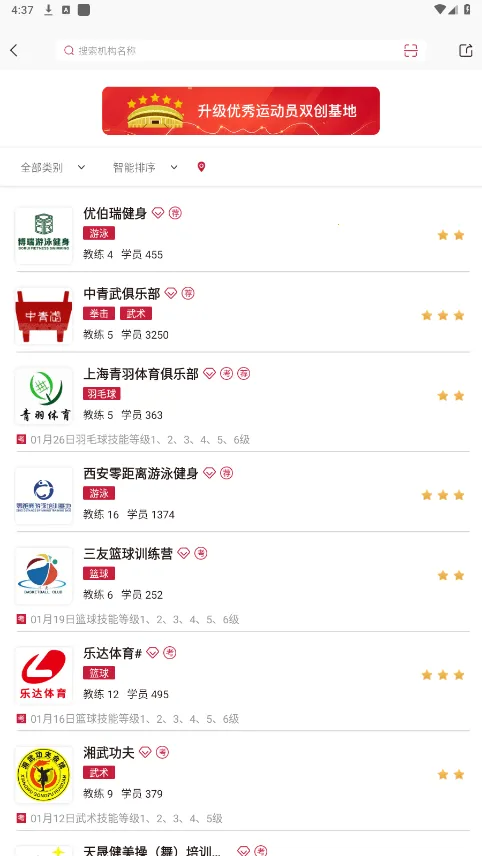Go back using the top-left arrow

(14, 51)
